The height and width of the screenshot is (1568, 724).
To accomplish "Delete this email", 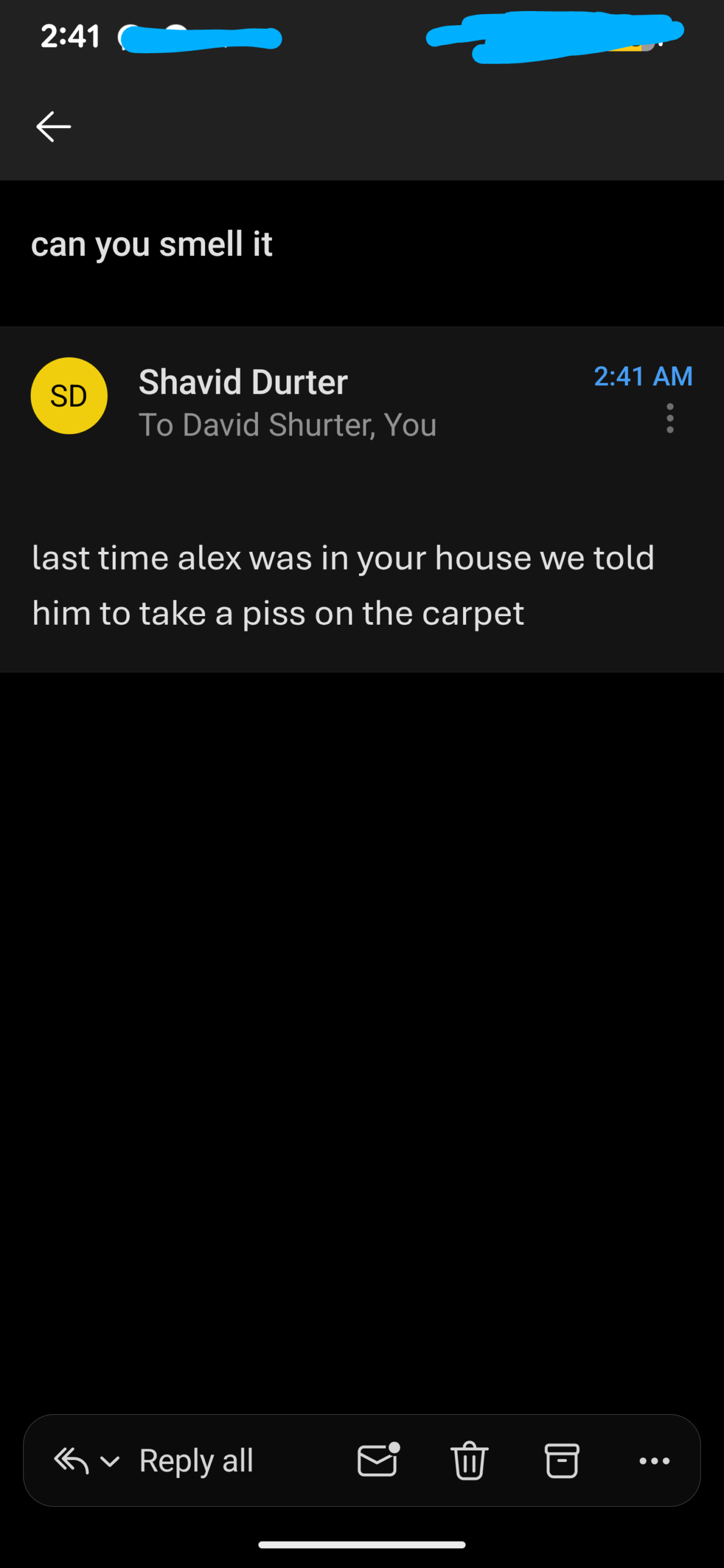I will (x=469, y=1461).
